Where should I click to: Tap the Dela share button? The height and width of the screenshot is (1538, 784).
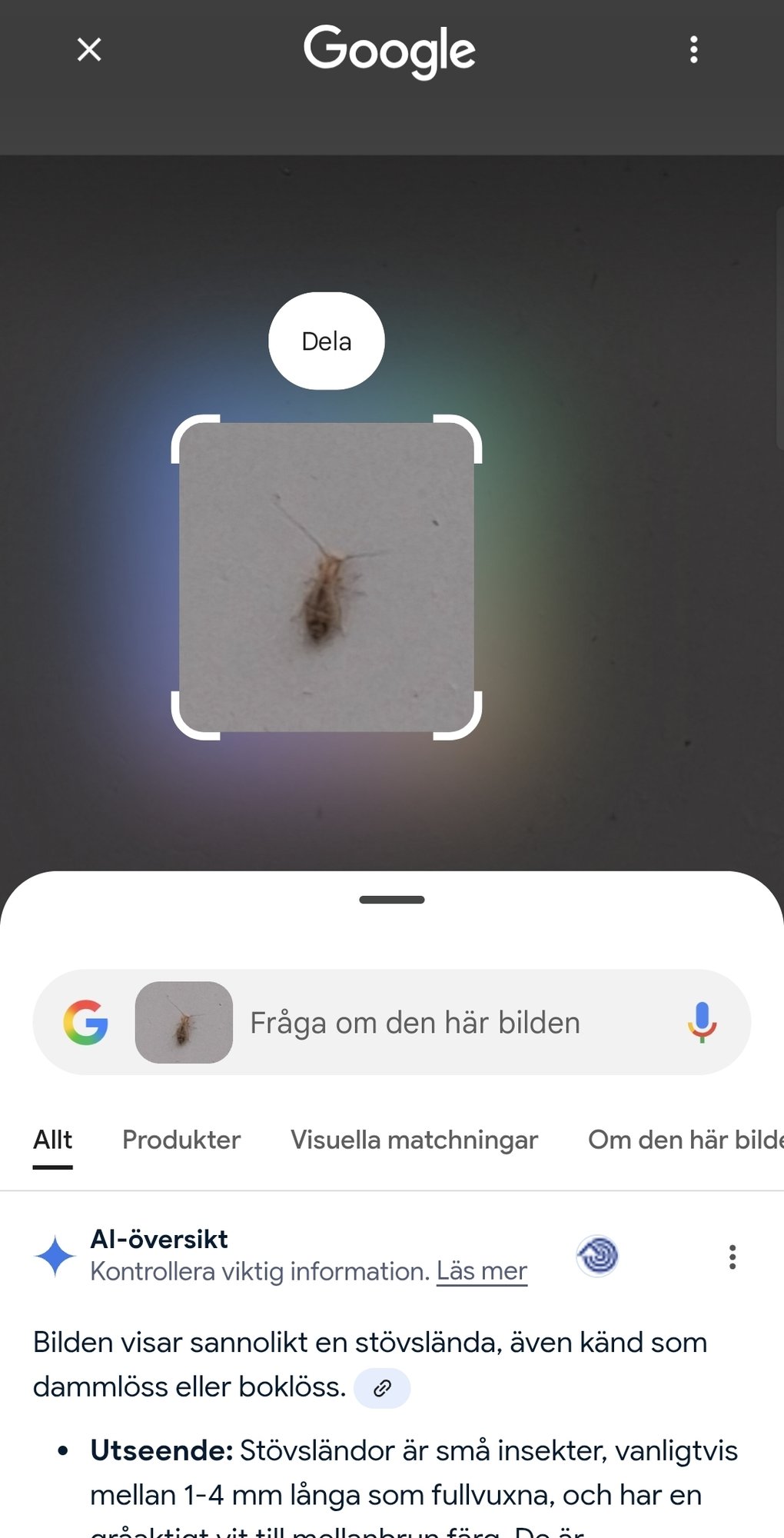point(327,341)
